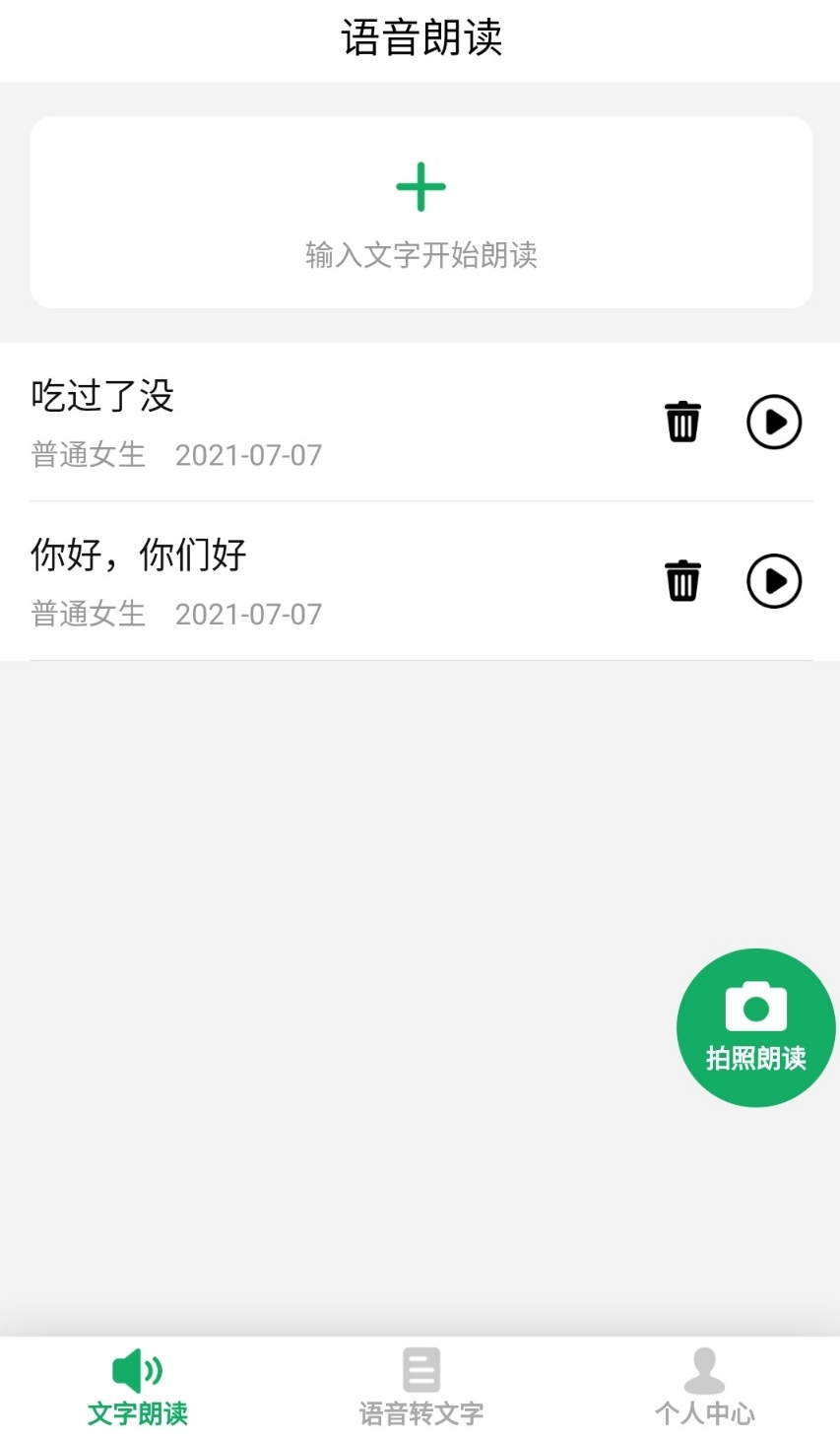
Task: Switch to the 文字朗读 tab
Action: (138, 1387)
